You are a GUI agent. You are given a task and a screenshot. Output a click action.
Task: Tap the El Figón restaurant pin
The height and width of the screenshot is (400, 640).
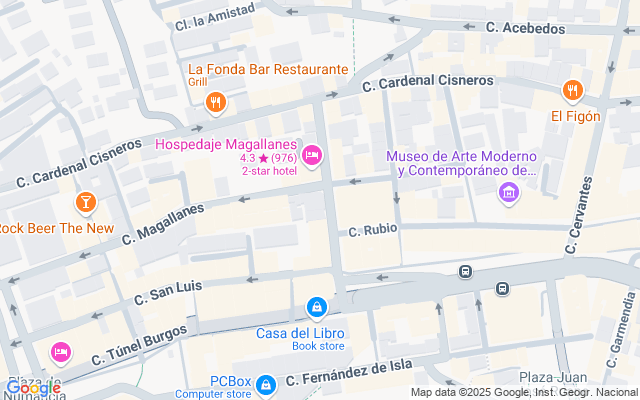pos(573,92)
